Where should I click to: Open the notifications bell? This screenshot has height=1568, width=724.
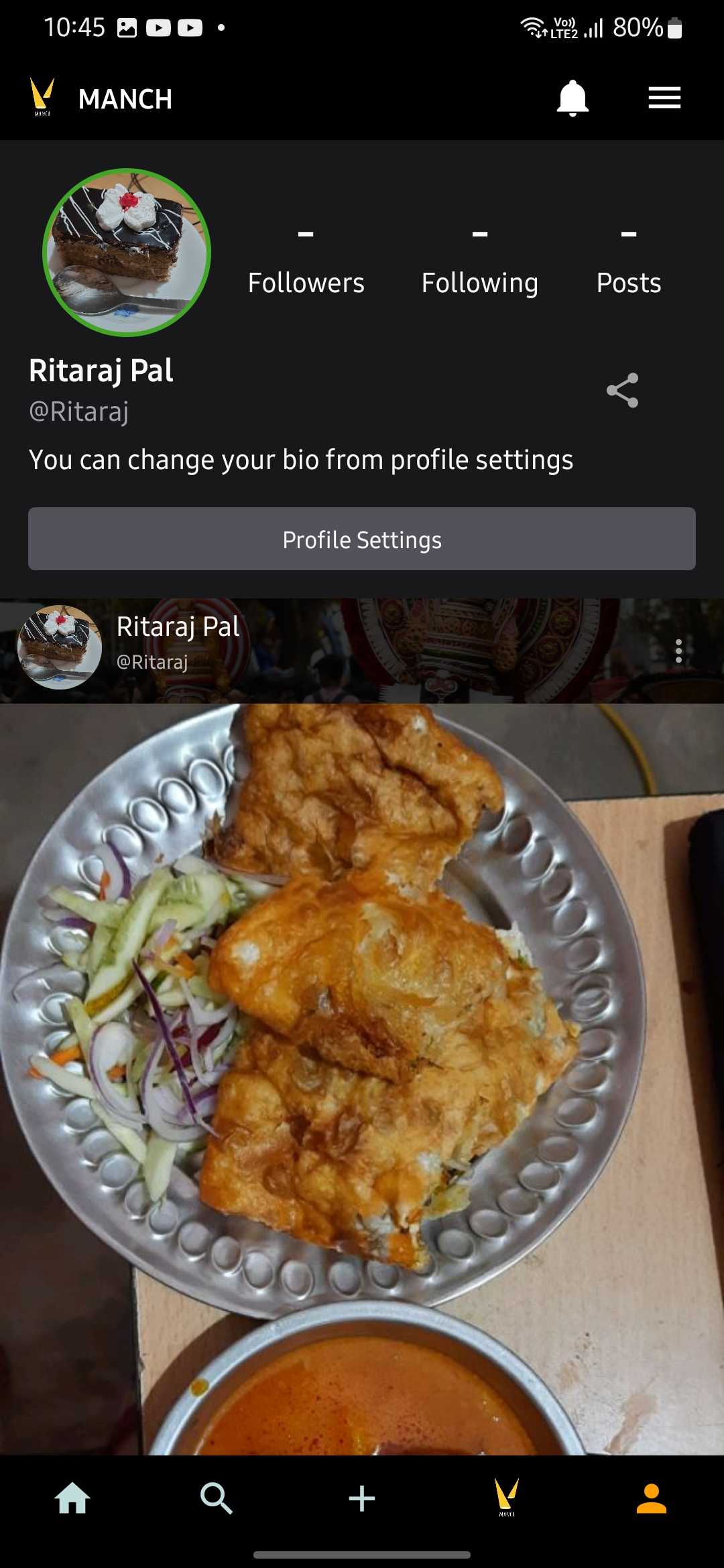[x=572, y=99]
